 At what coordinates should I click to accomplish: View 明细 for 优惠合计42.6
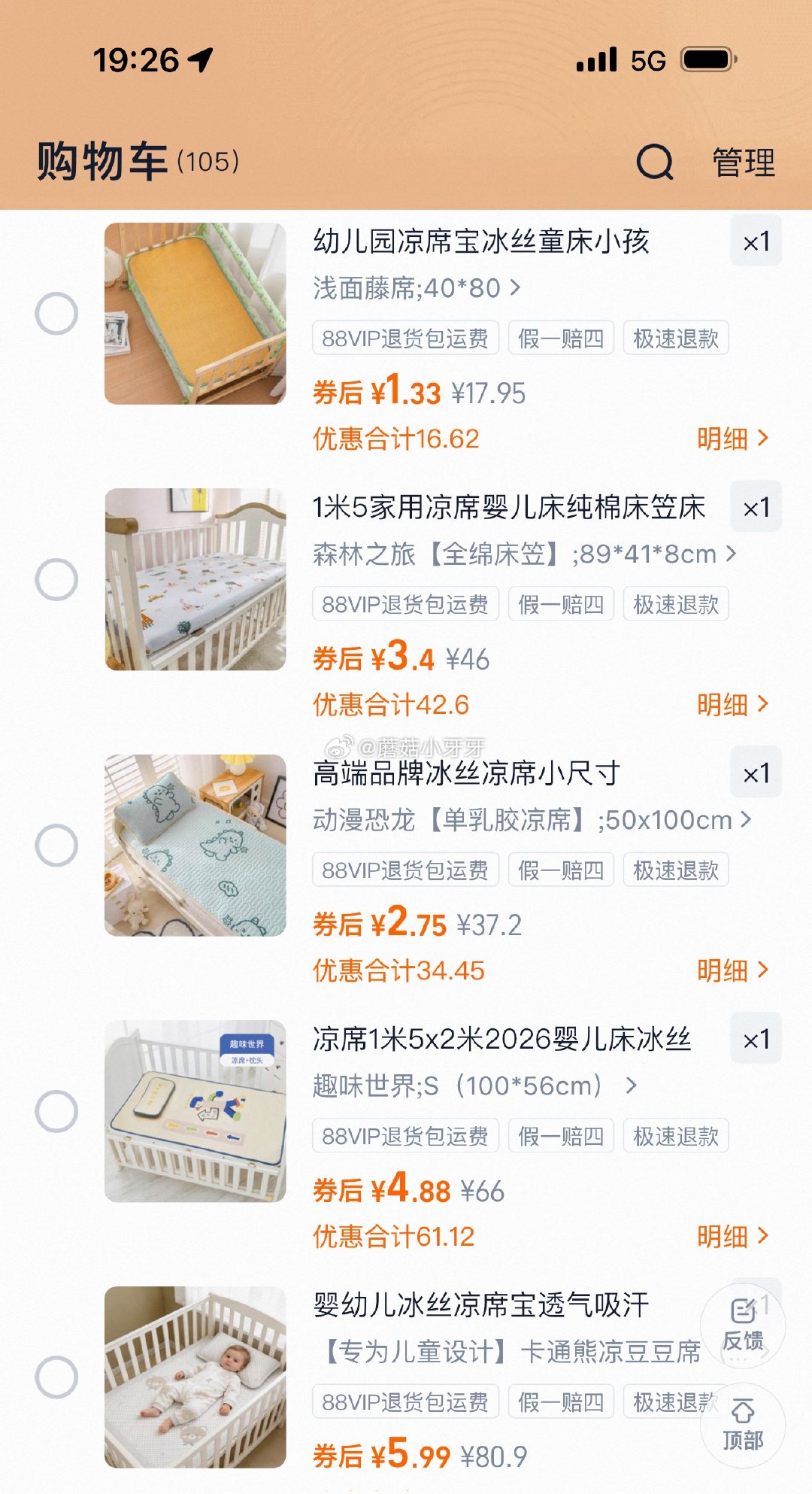coord(732,705)
